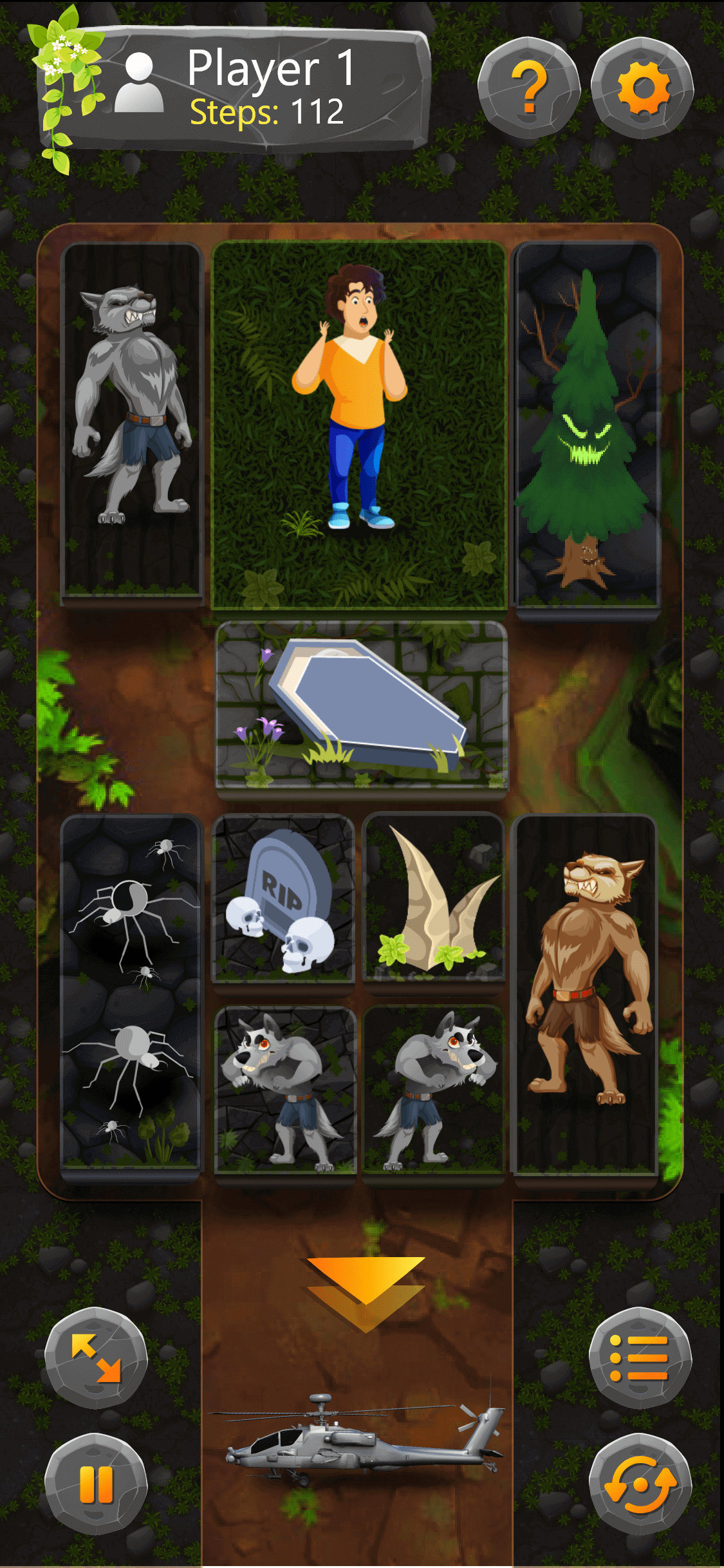Select the spiders block
The image size is (724, 1568).
(131, 994)
